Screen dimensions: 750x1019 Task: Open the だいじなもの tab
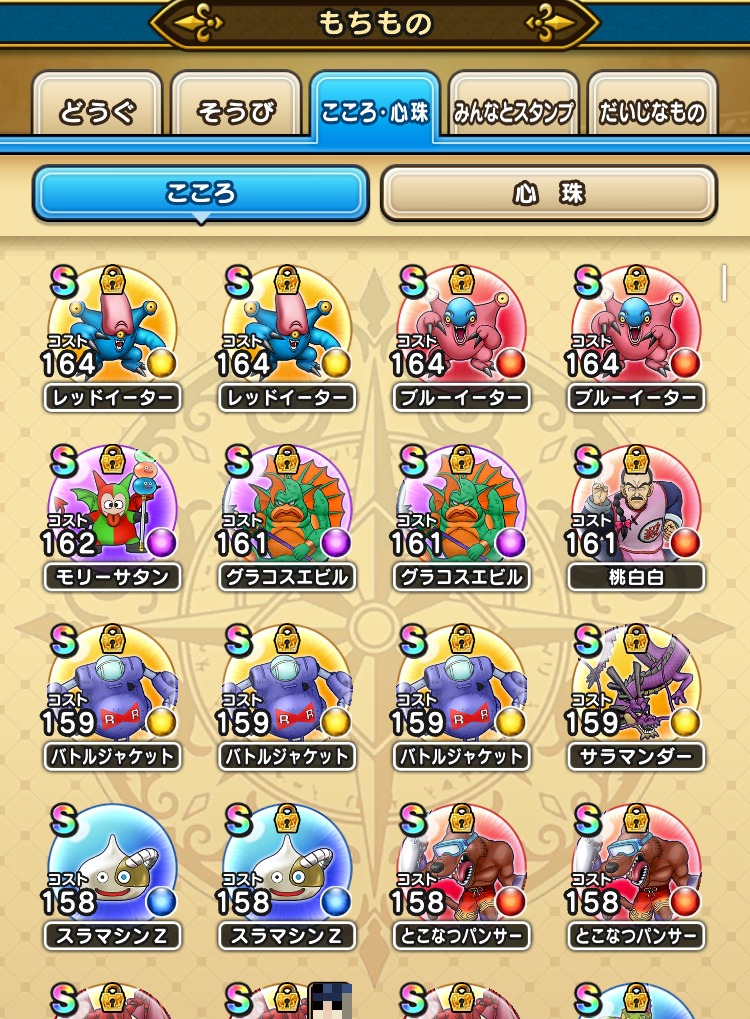652,110
